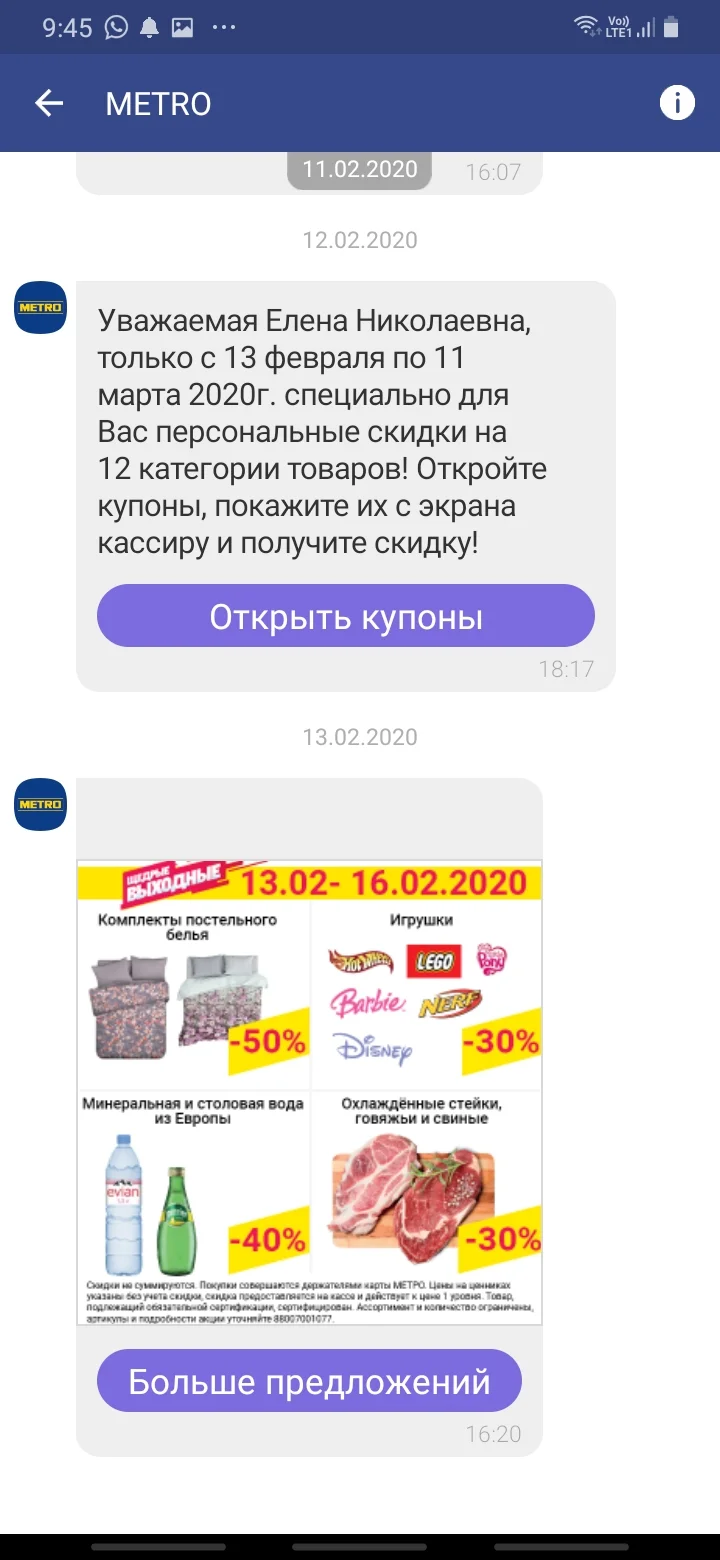Tap the -50% bedding discount badge
Viewport: 720px width, 1560px height.
(268, 1040)
